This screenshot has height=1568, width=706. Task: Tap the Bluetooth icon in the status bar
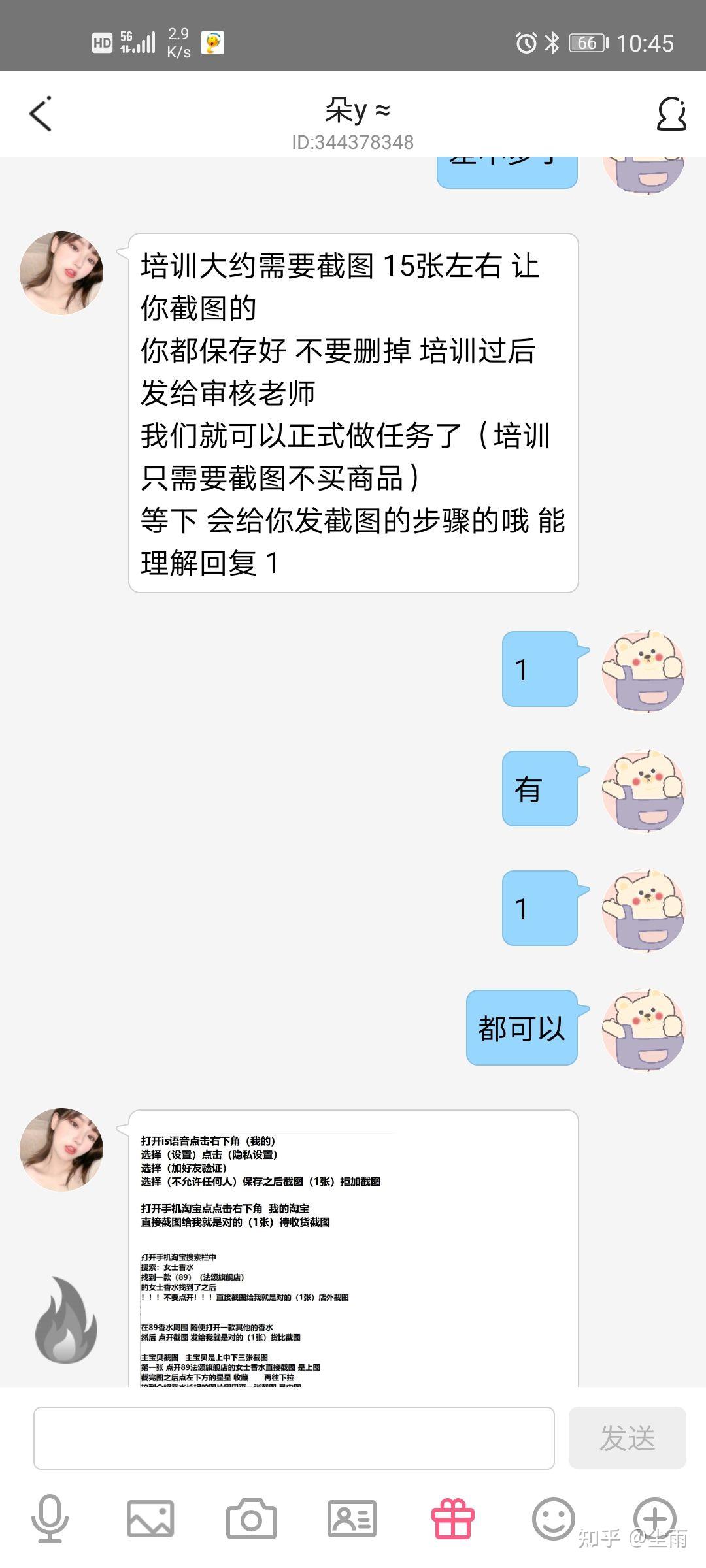click(551, 43)
